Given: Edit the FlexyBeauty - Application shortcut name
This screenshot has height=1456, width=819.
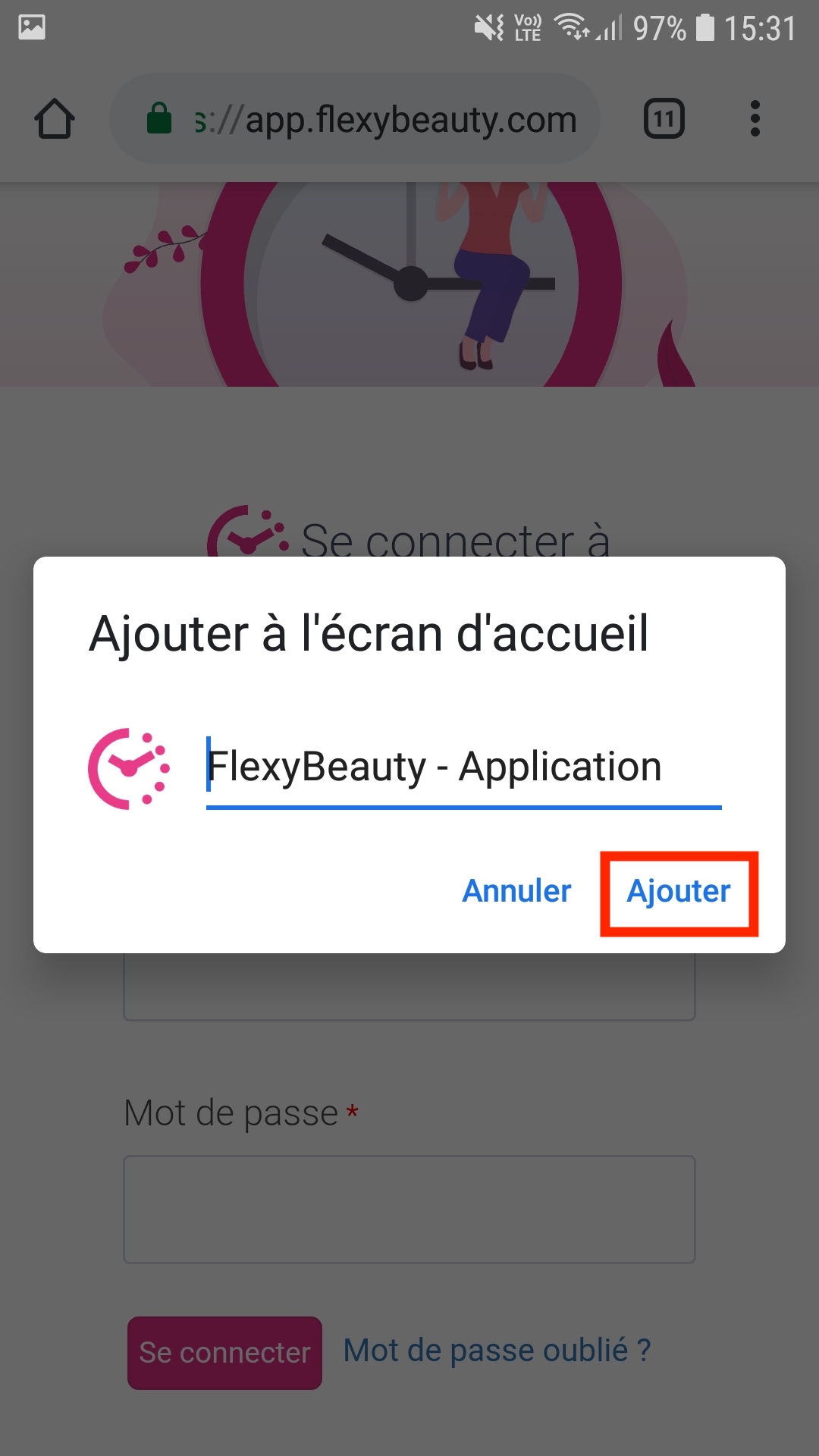Looking at the screenshot, I should [x=463, y=767].
